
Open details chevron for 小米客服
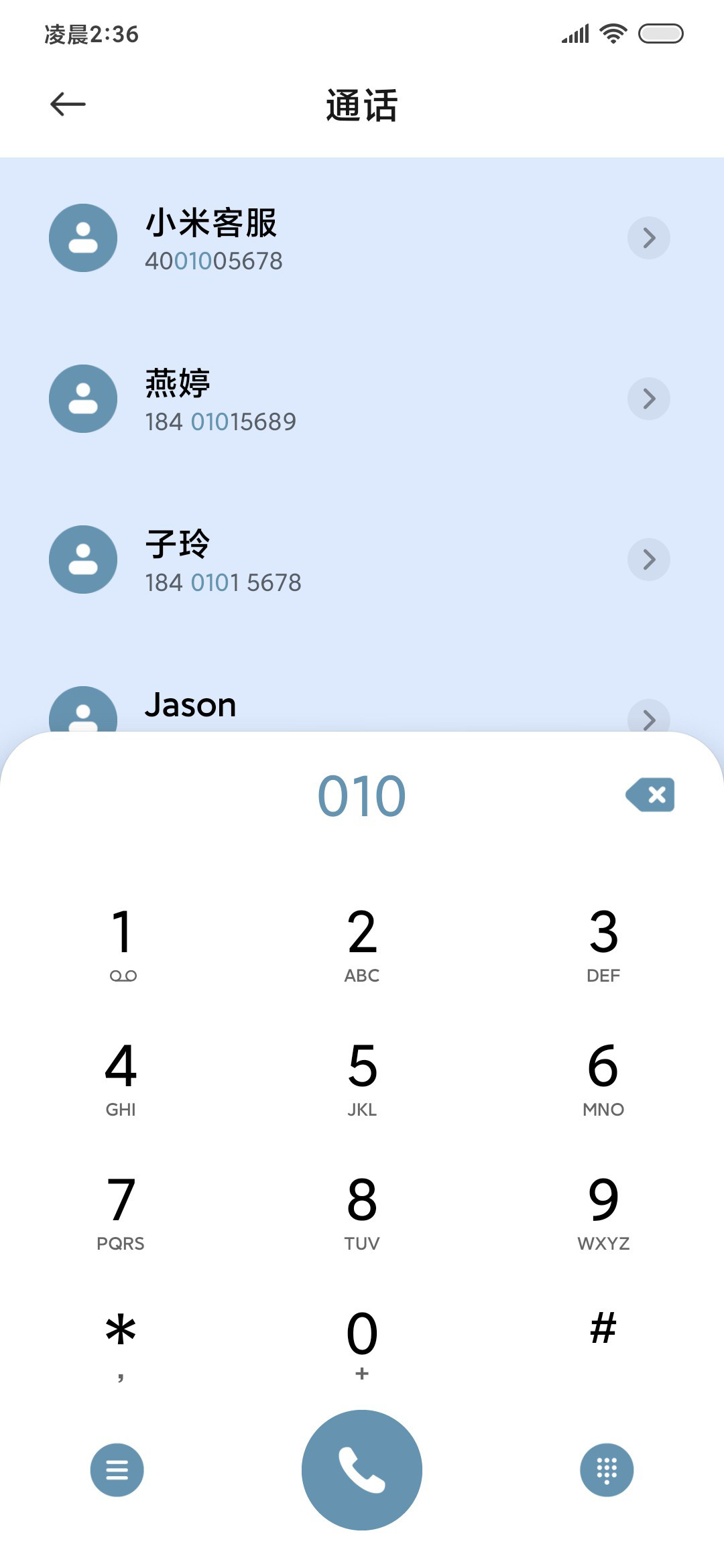pyautogui.click(x=649, y=238)
